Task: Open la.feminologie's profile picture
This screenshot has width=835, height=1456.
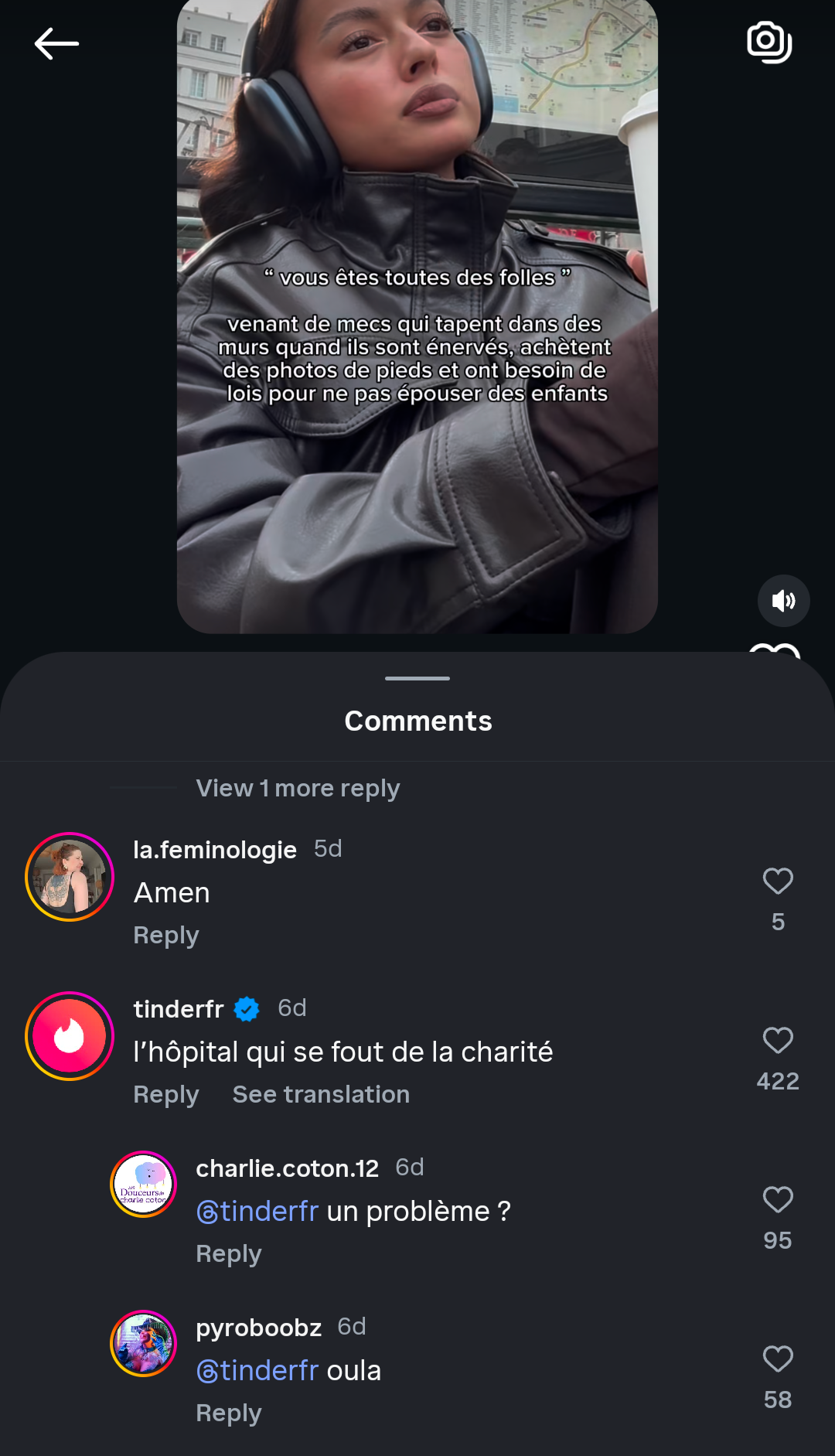Action: click(70, 877)
